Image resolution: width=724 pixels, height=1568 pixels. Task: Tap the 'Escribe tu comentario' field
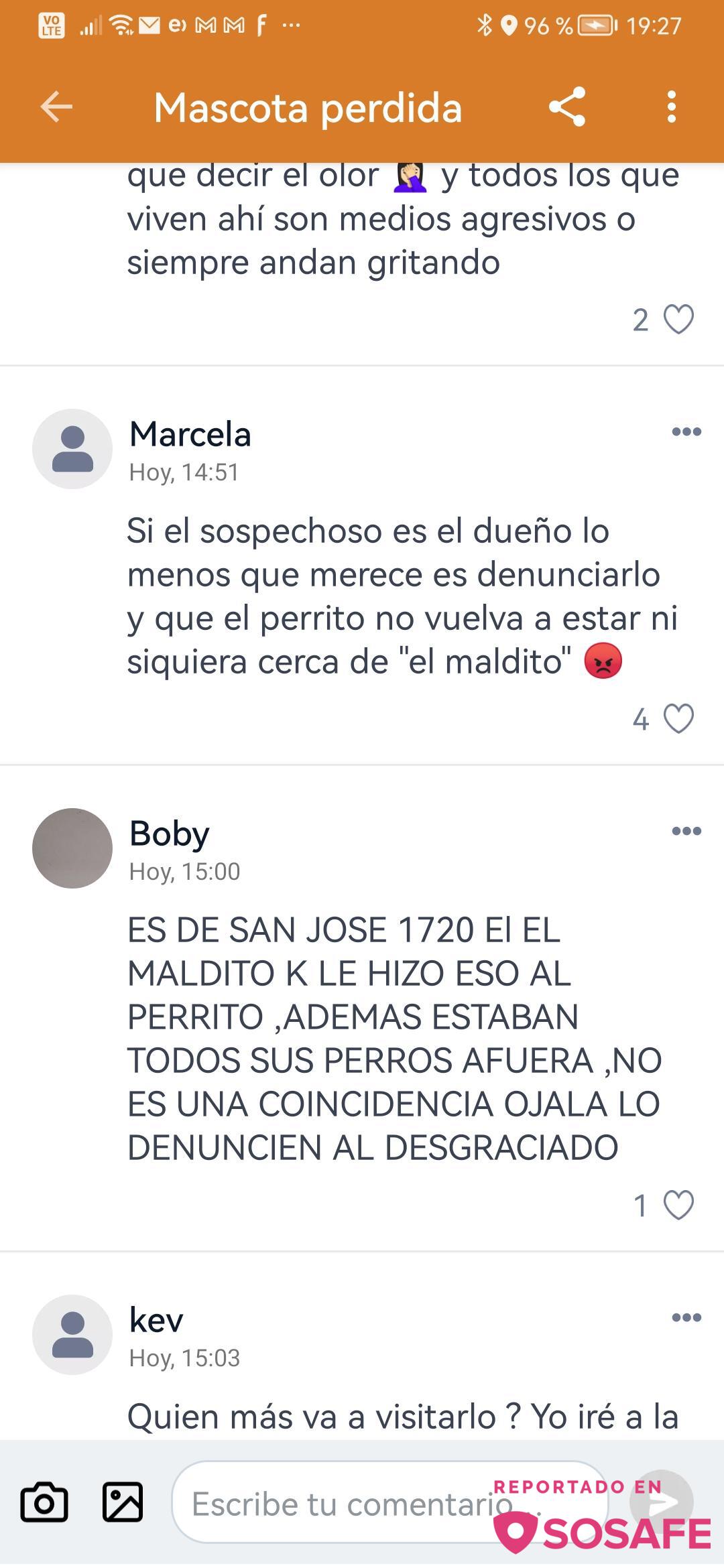[349, 1504]
